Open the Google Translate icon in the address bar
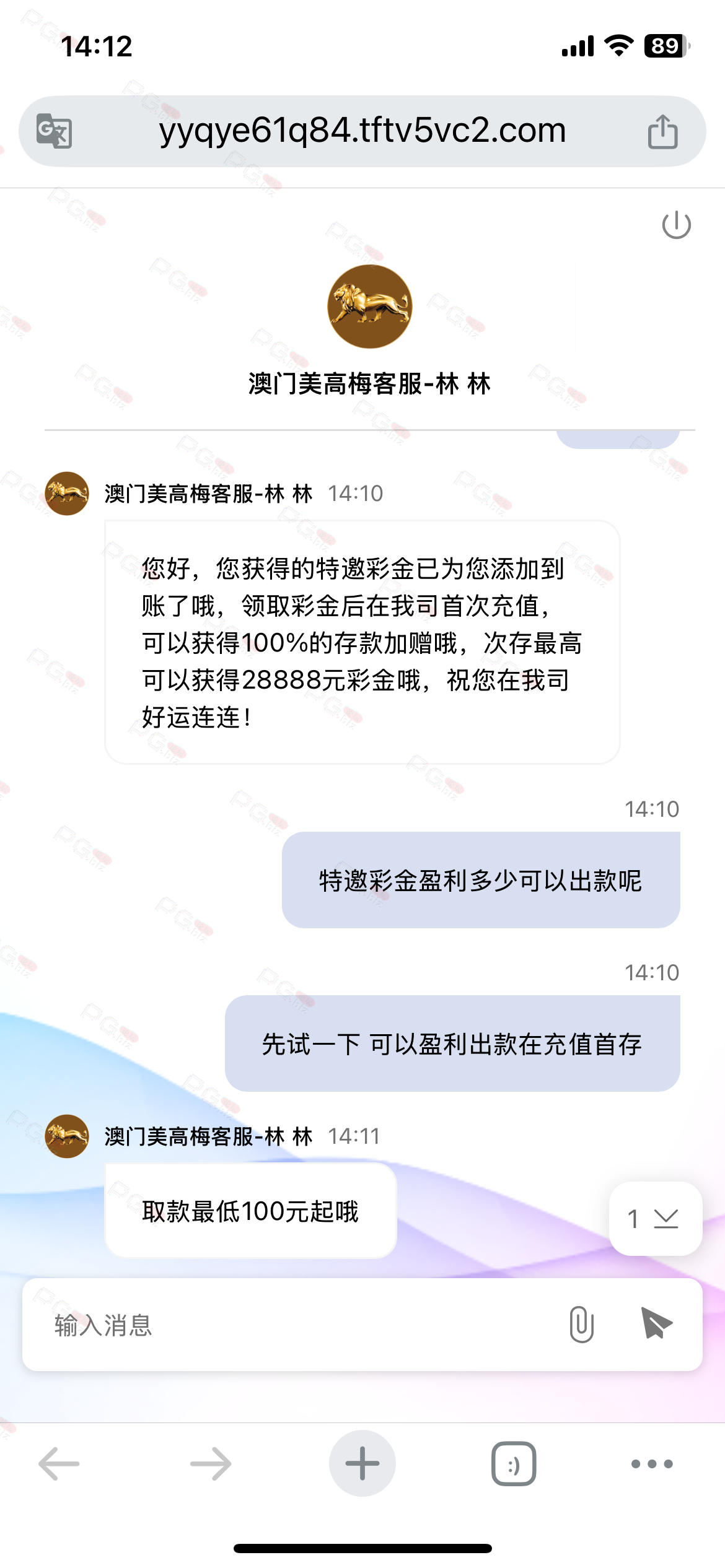This screenshot has height=1568, width=725. 56,130
